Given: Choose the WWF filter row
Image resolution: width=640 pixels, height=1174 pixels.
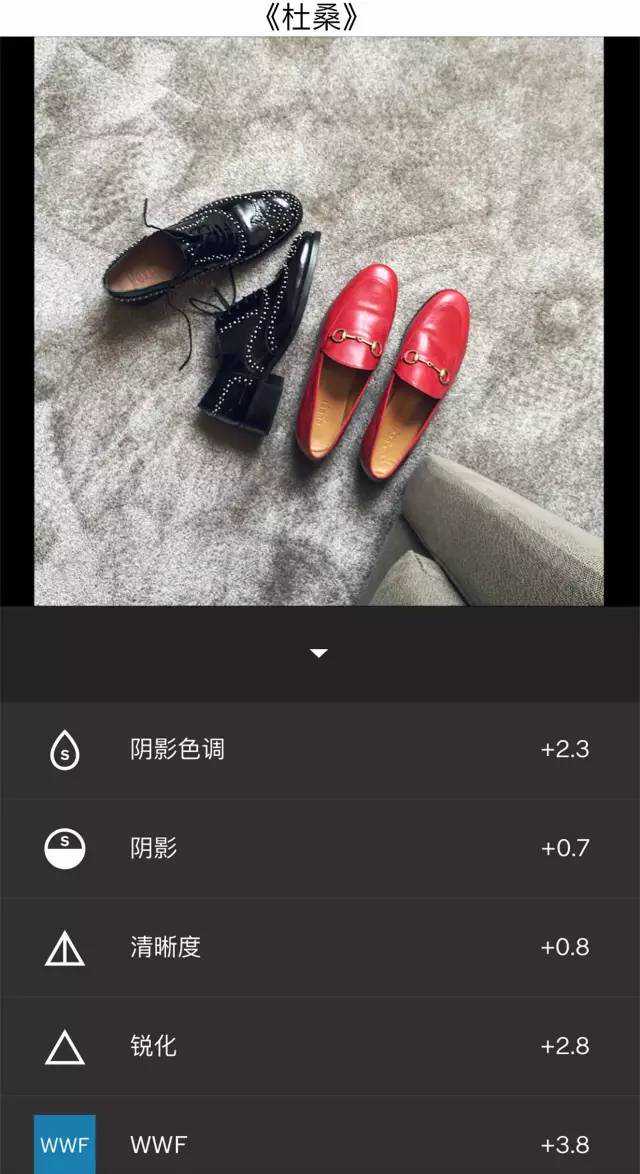Looking at the screenshot, I should [158, 1144].
